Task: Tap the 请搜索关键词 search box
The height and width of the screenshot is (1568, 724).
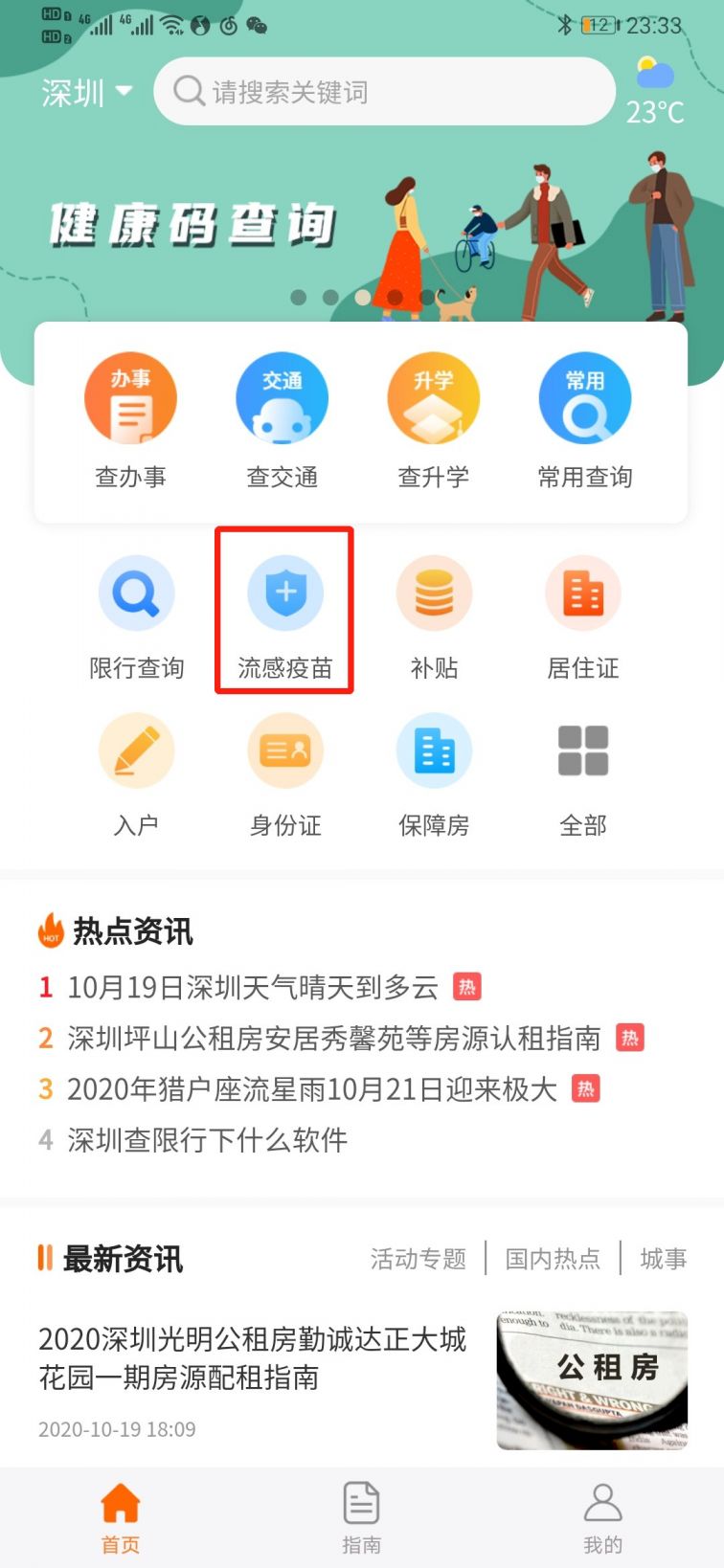Action: [384, 92]
